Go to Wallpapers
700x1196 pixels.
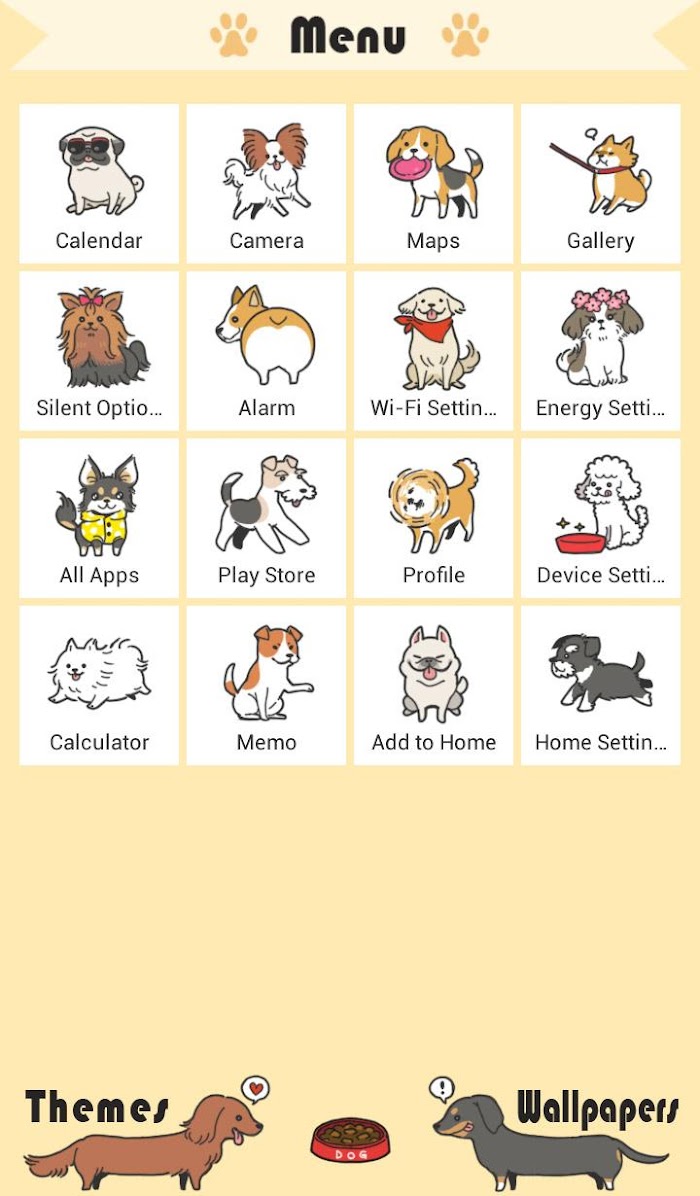pos(555,1133)
